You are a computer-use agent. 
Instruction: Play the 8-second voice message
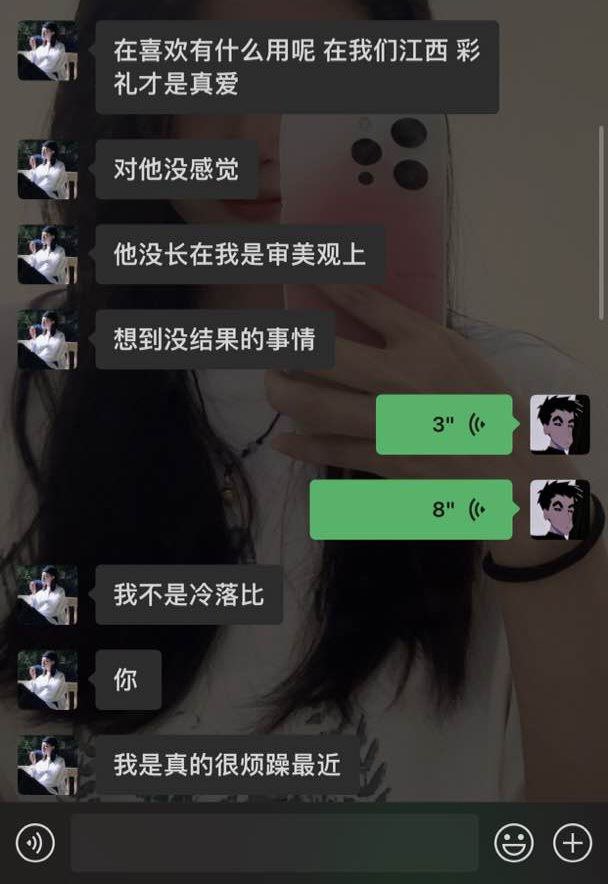click(x=411, y=509)
